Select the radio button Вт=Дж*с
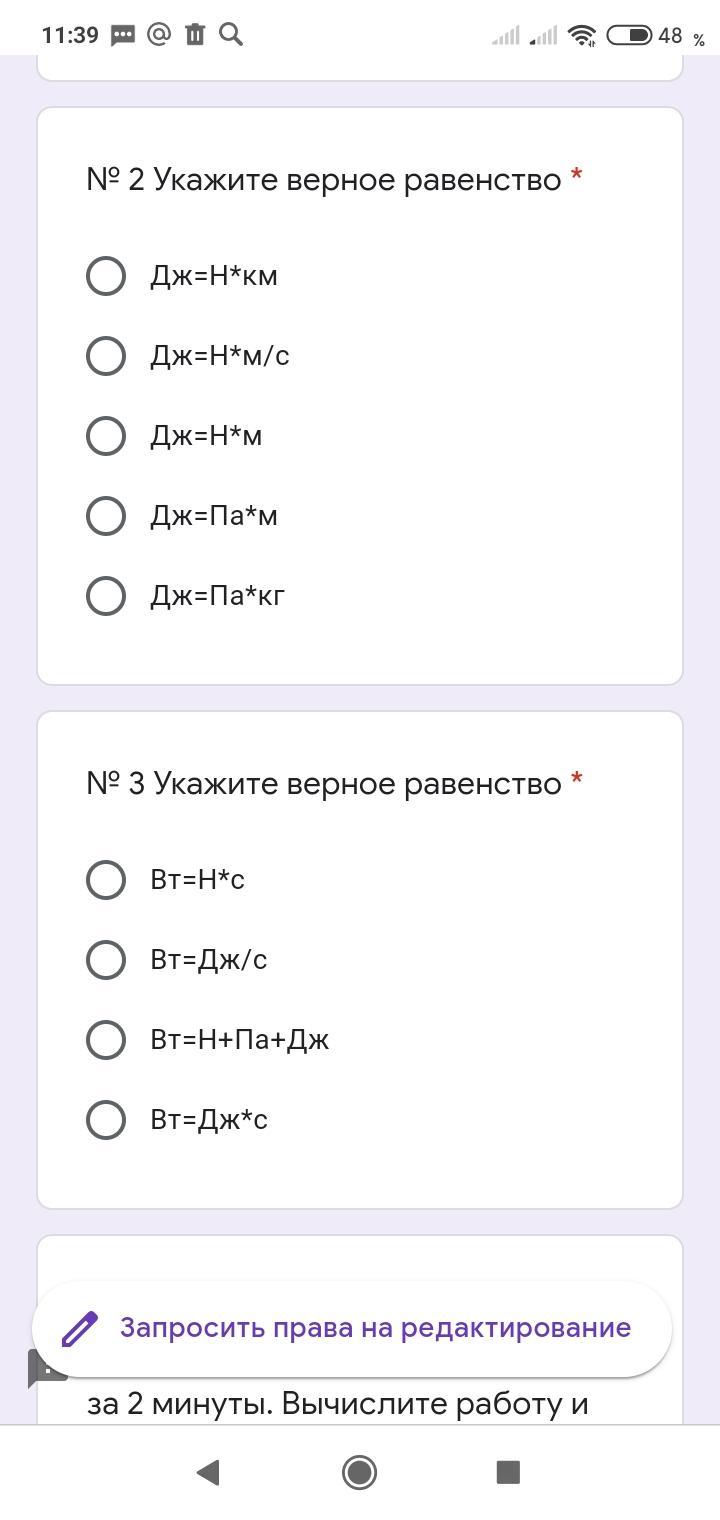This screenshot has height=1520, width=720. pos(106,1120)
